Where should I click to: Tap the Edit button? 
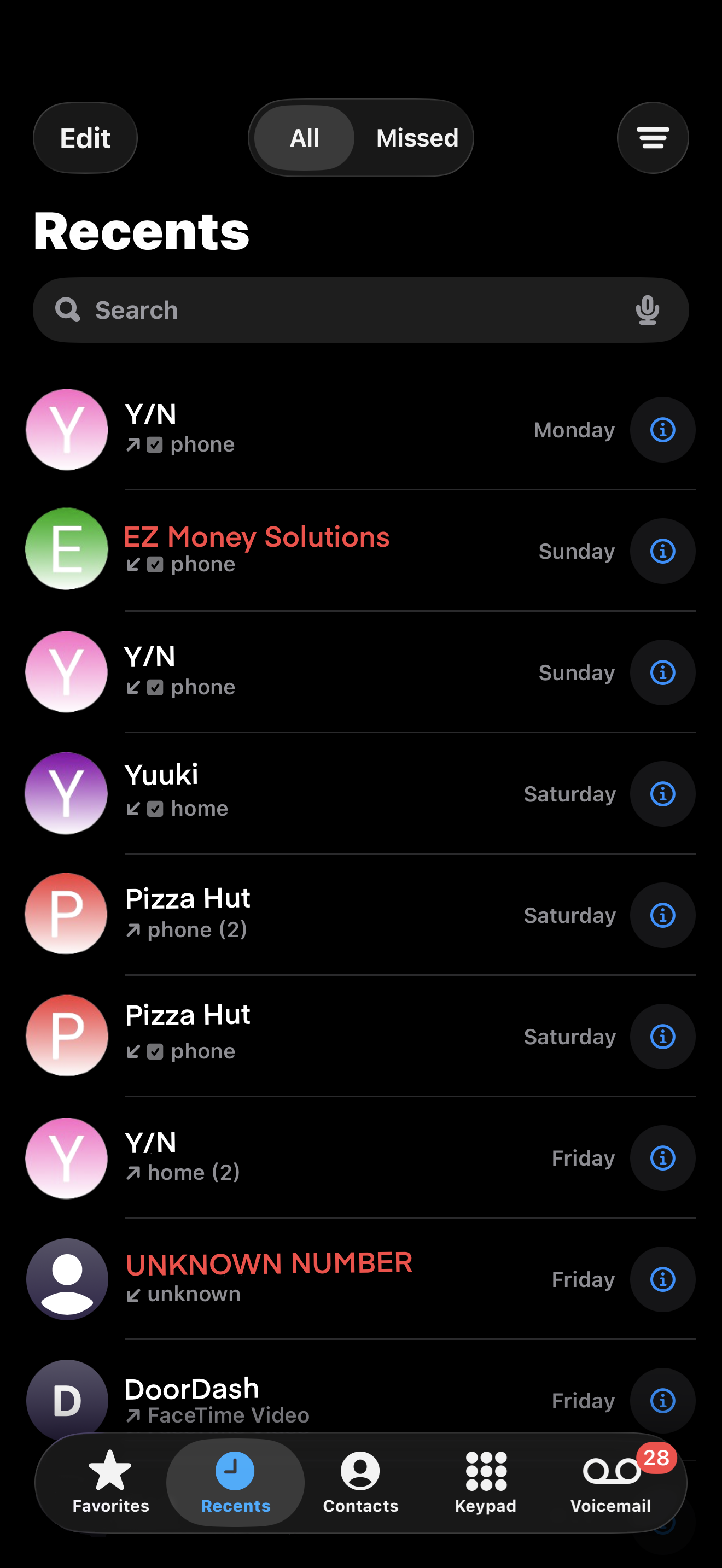coord(85,138)
